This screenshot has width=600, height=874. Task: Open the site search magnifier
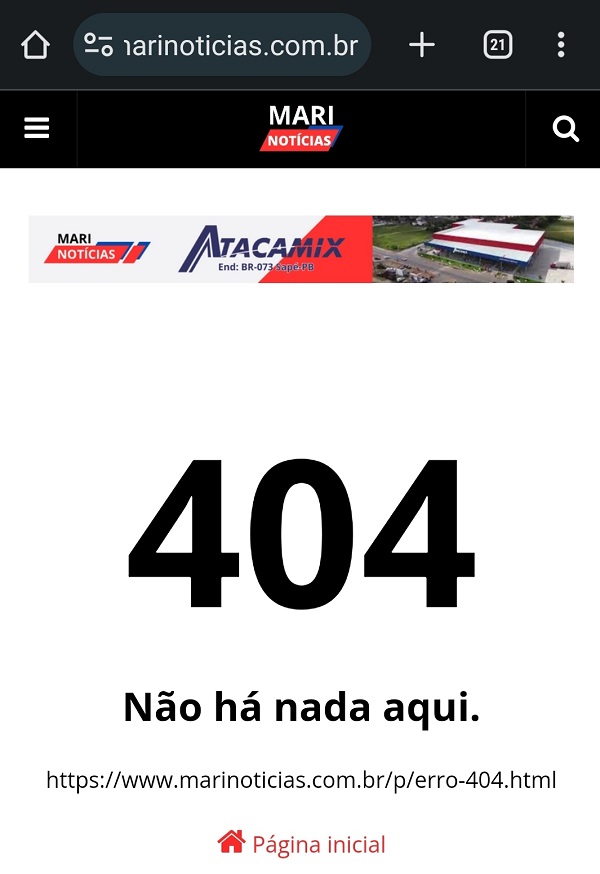(x=565, y=129)
